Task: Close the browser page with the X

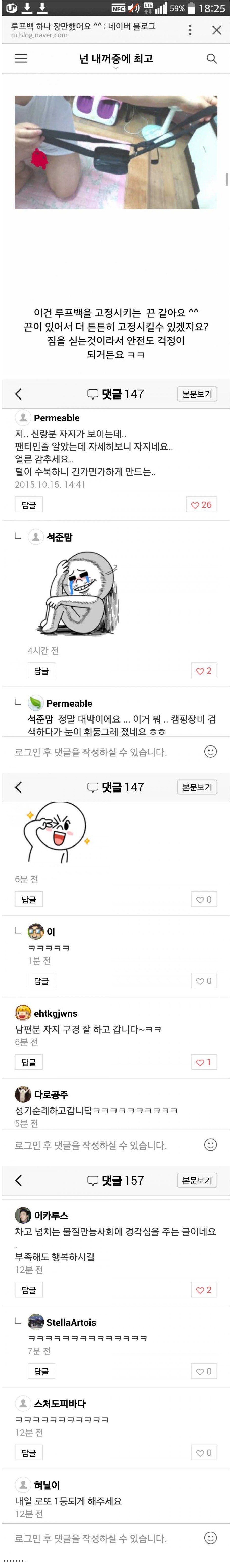Action: tap(216, 30)
